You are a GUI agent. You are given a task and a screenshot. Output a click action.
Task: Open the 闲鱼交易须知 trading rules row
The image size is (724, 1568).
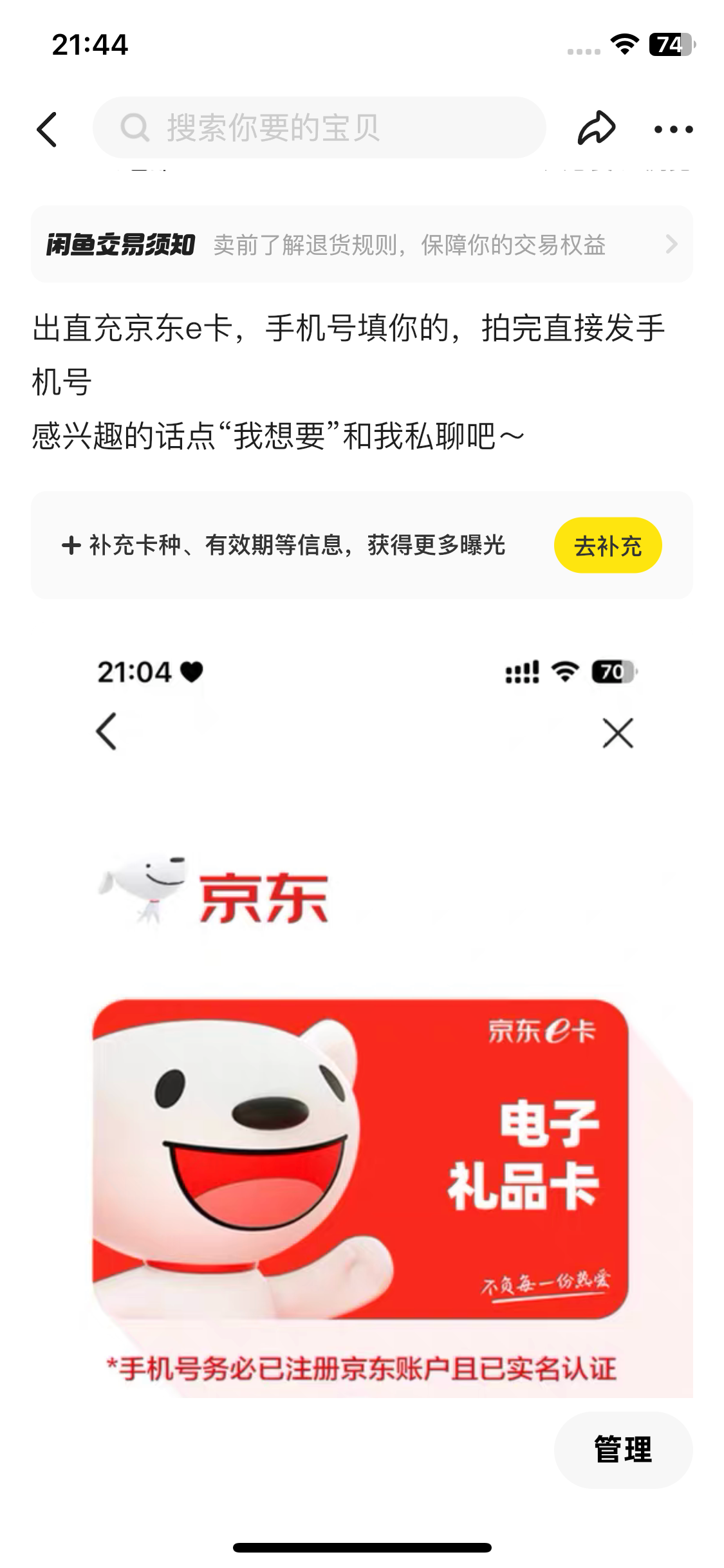pos(362,244)
